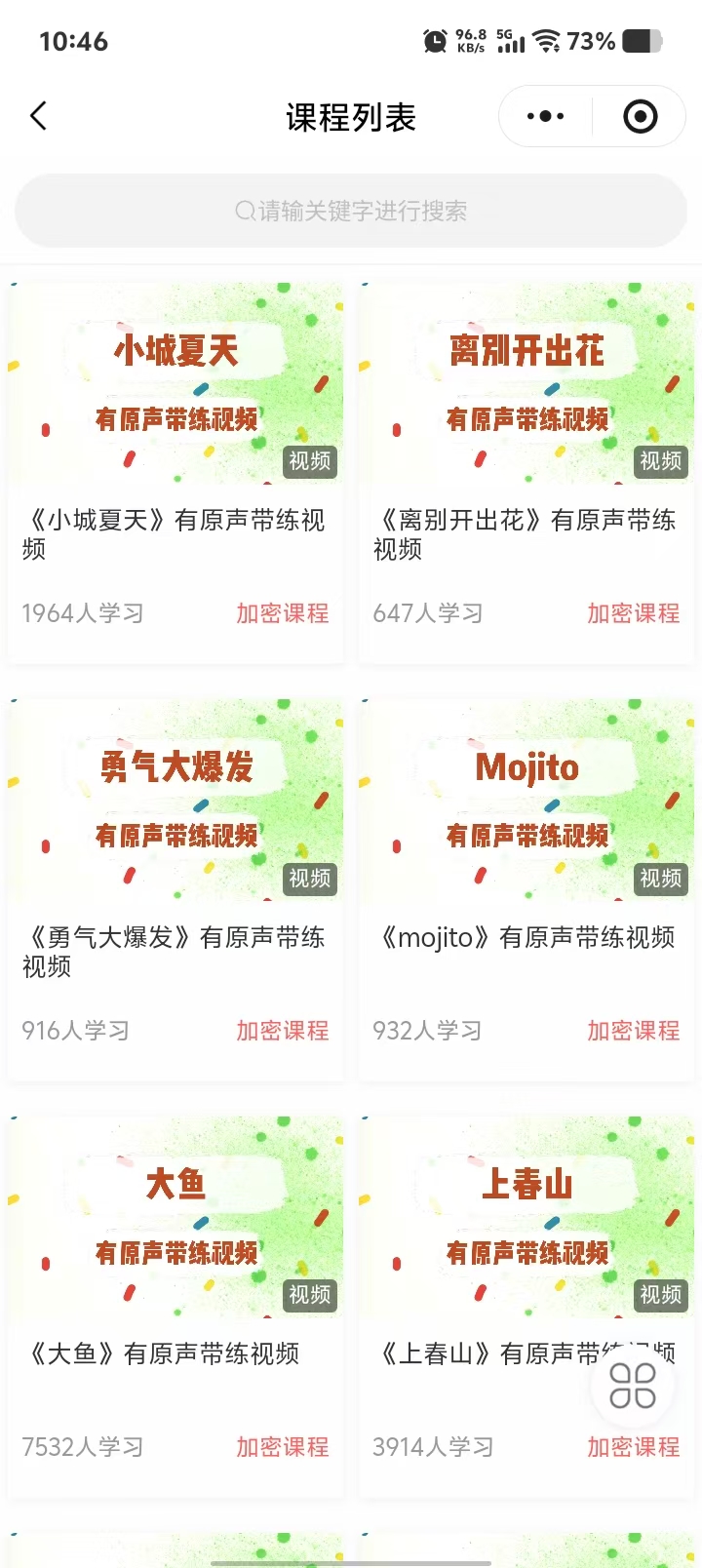Tap the keyword search field
702x1568 pixels.
[351, 211]
